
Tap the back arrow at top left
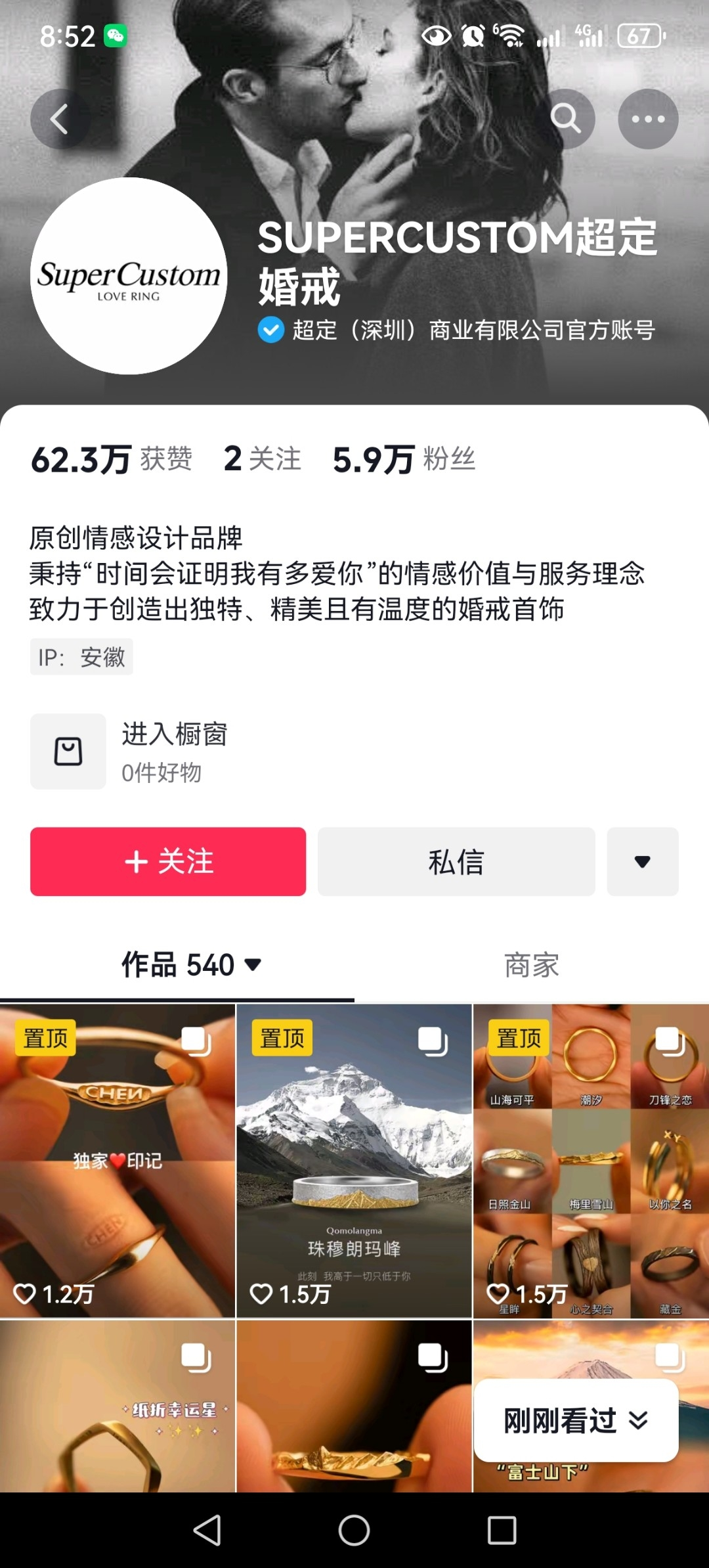pyautogui.click(x=60, y=118)
